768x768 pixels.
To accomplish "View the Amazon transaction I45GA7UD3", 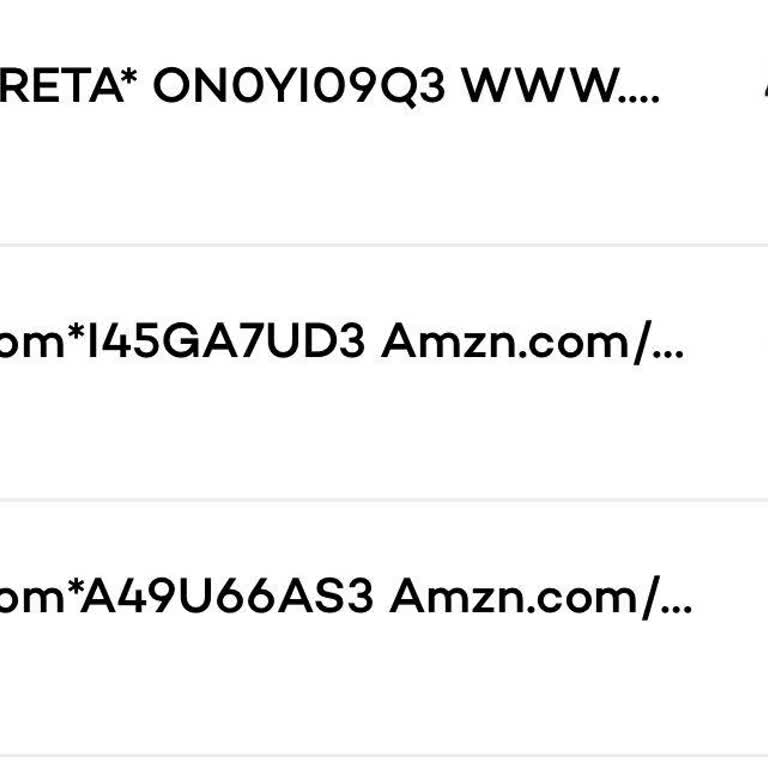I will (x=342, y=344).
